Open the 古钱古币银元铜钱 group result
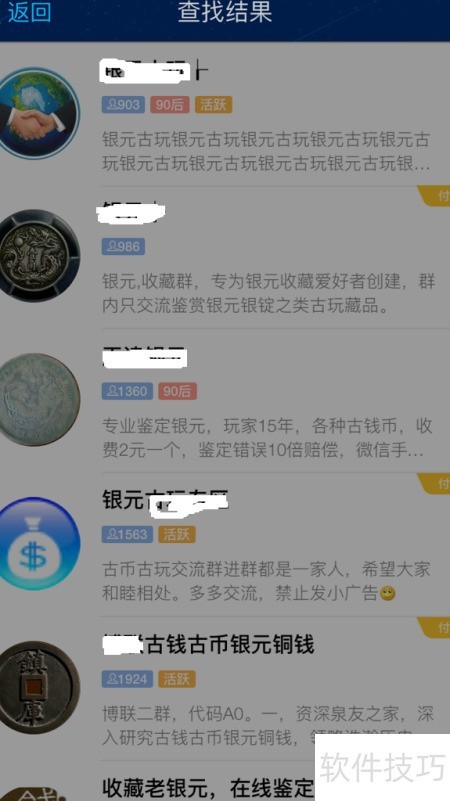 [225, 688]
